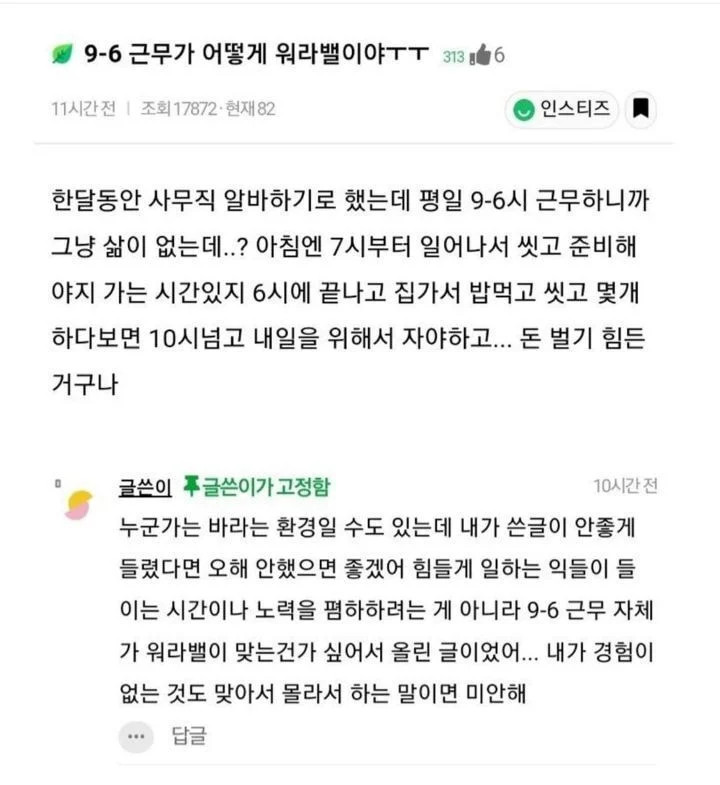The image size is (720, 785).
Task: Tap the 인스티즈 button
Action: tap(562, 109)
